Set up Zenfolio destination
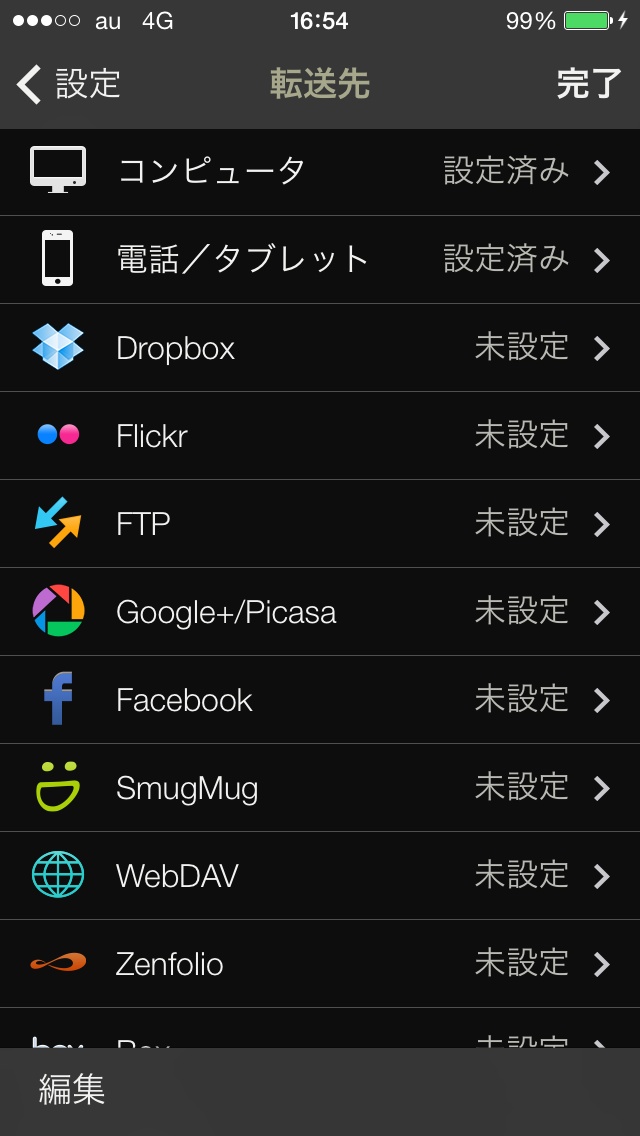This screenshot has height=1136, width=640. click(x=320, y=964)
